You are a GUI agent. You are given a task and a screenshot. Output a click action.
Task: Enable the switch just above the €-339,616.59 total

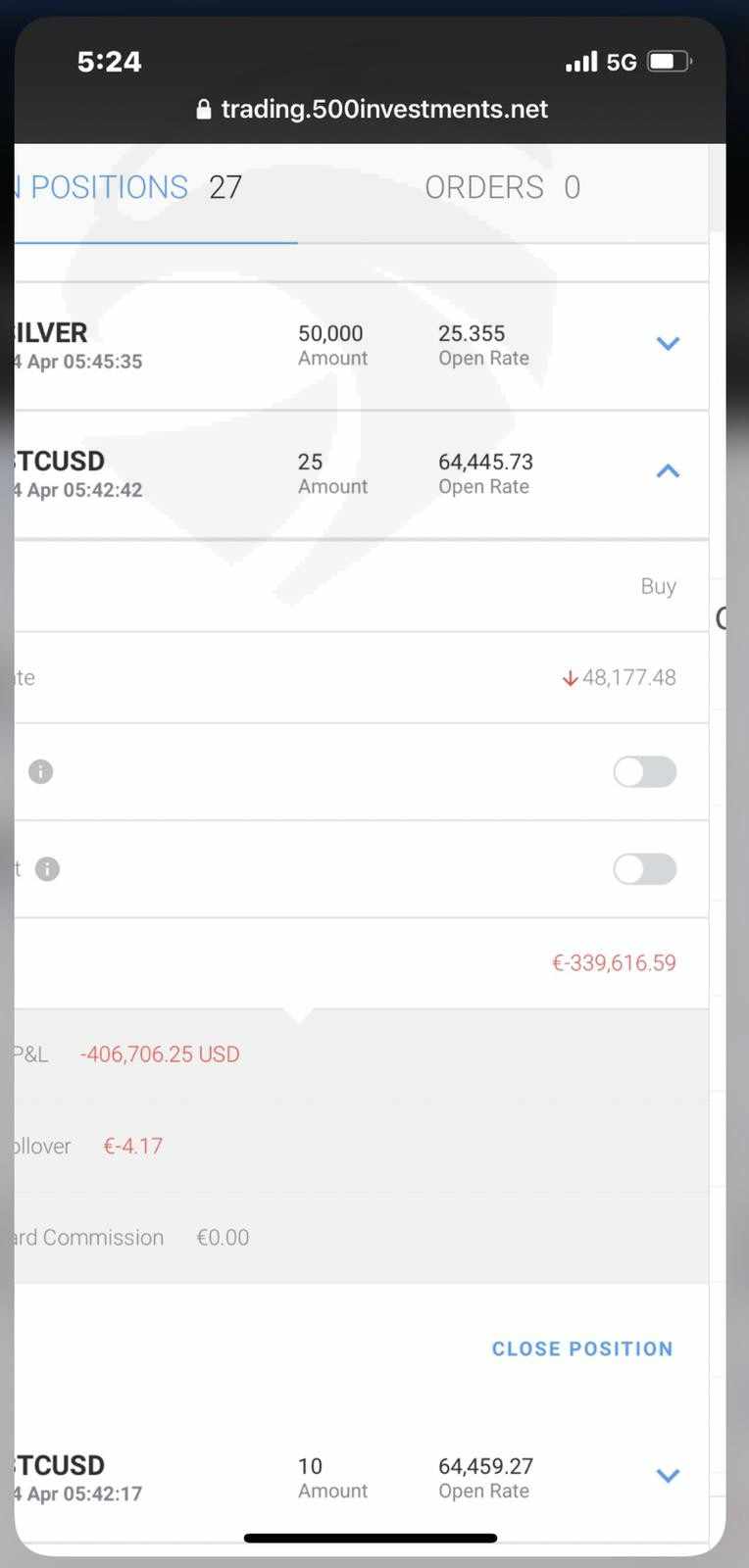645,869
